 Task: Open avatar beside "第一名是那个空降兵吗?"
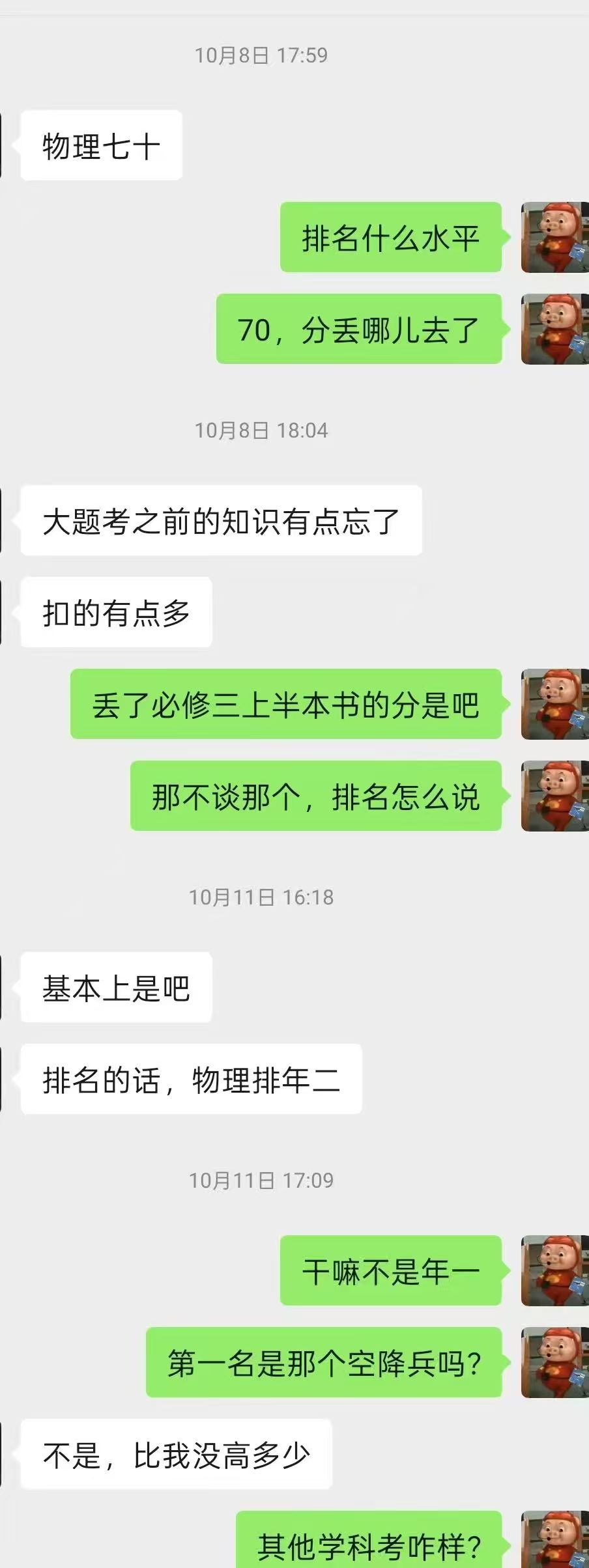click(x=554, y=1362)
